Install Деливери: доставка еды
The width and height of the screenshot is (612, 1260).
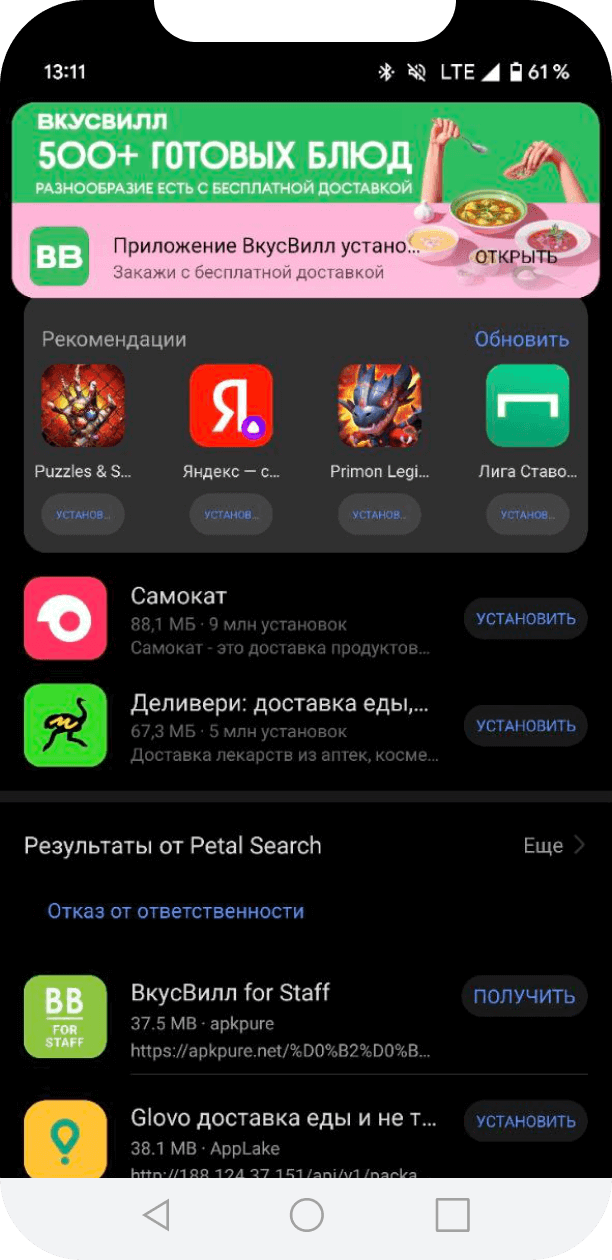click(525, 725)
